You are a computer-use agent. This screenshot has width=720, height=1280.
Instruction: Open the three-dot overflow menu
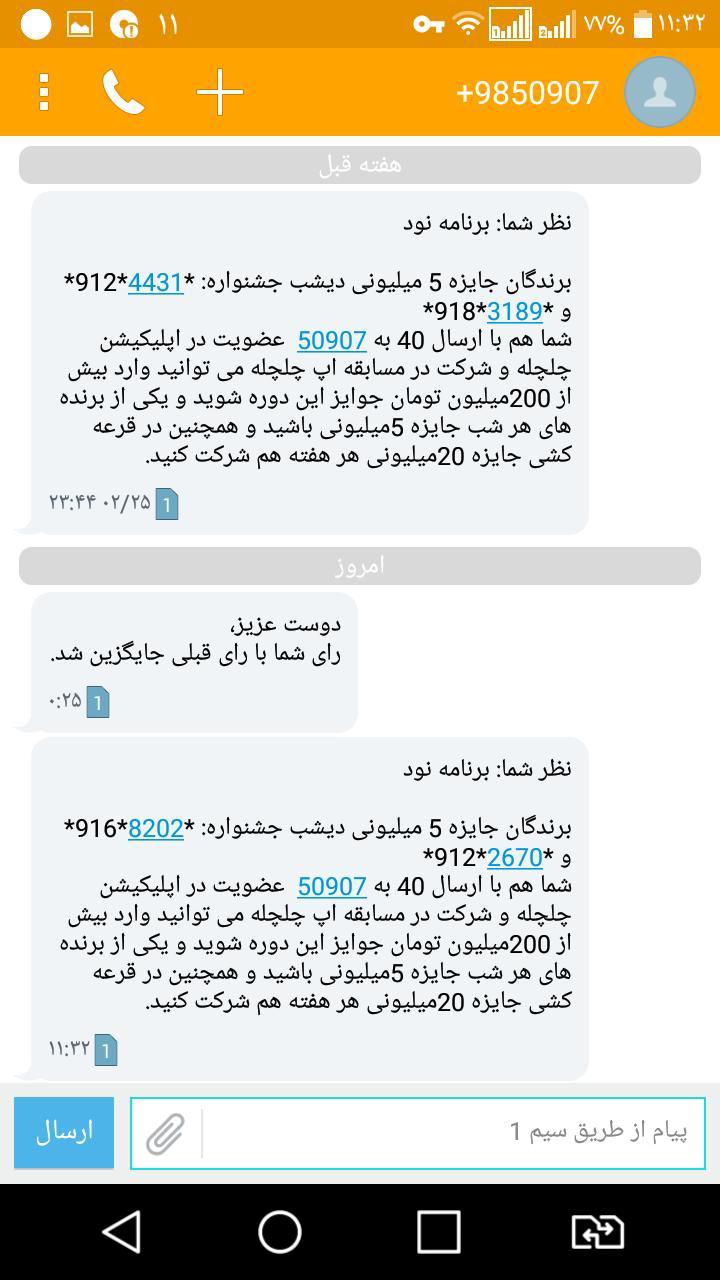click(42, 92)
